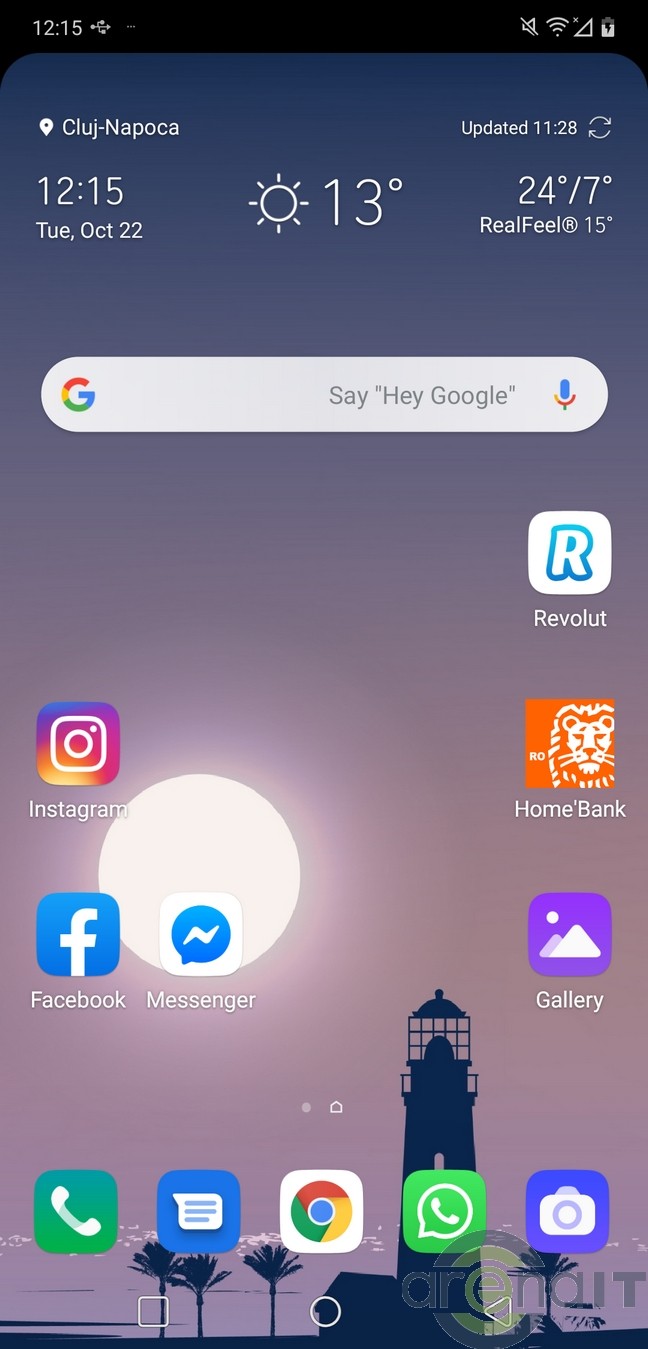Viewport: 648px width, 1349px height.
Task: Tap the home navigation button
Action: 325,1311
